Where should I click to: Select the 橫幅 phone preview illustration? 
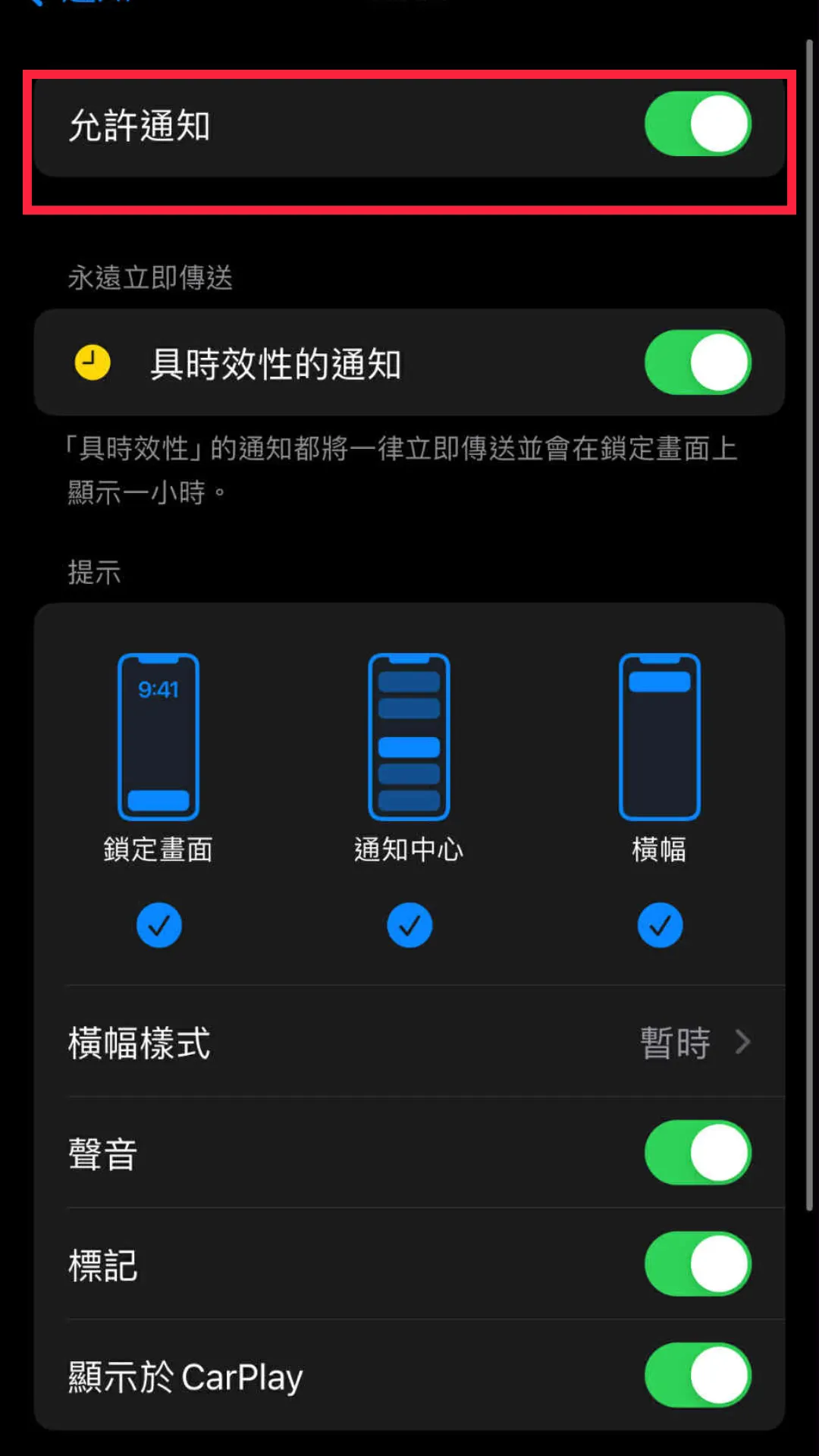click(659, 734)
